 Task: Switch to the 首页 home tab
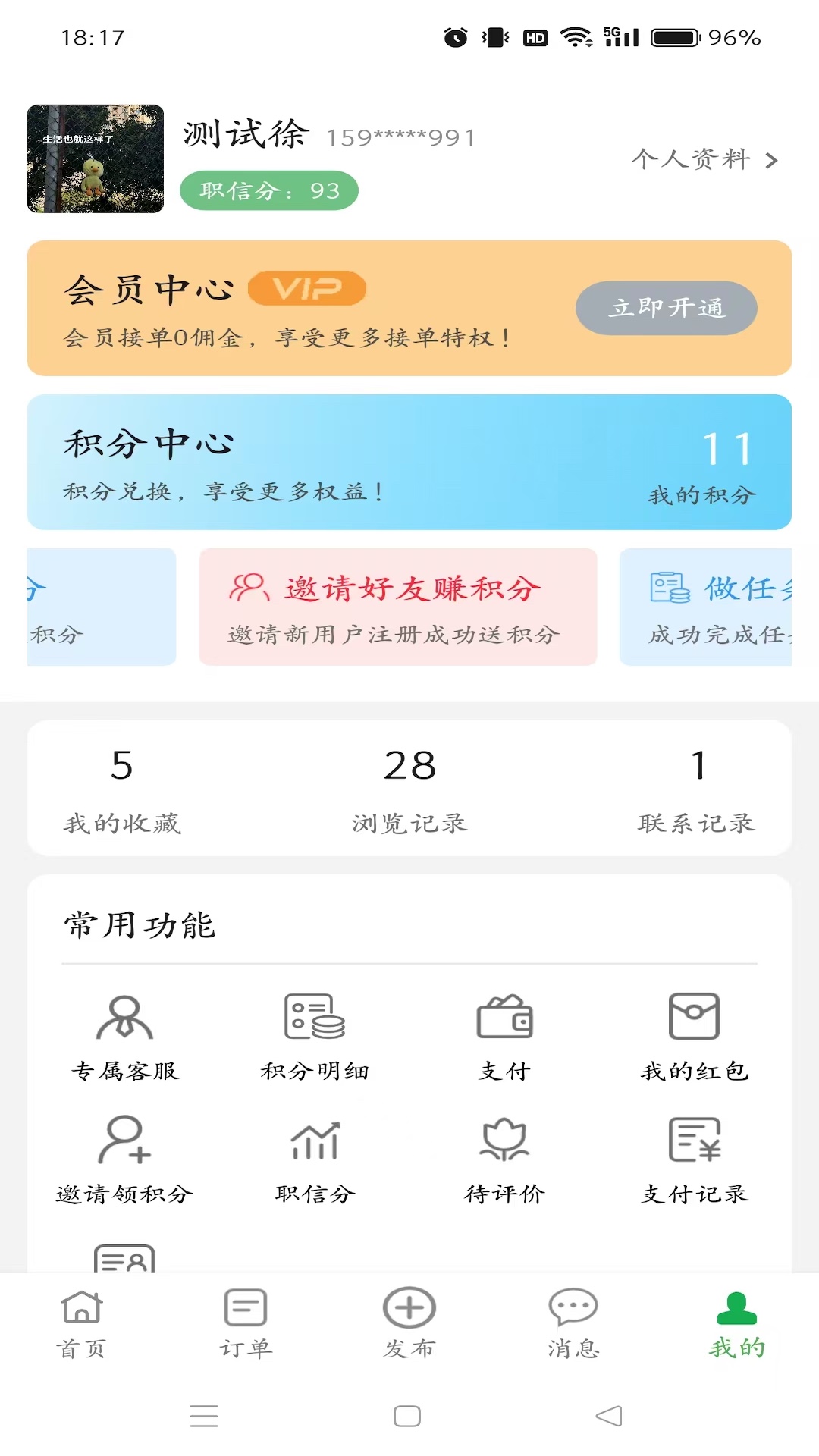click(82, 1323)
